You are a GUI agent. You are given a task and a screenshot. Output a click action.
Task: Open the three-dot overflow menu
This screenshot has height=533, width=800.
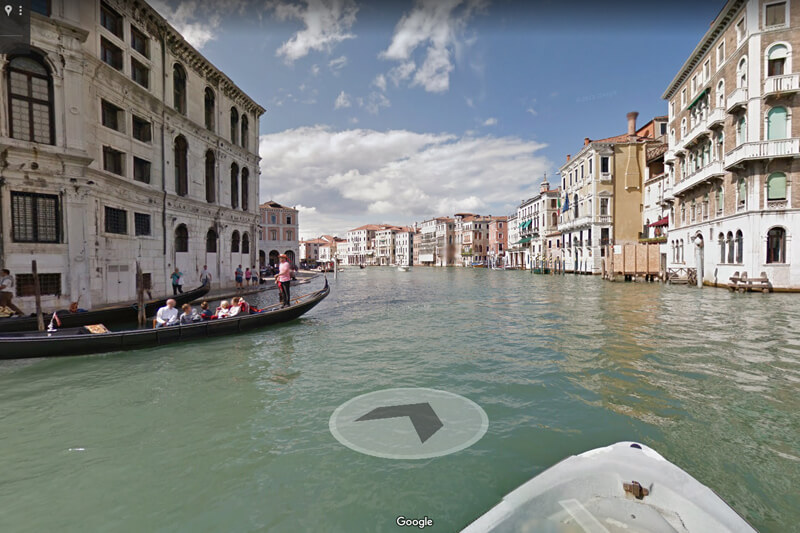pos(20,11)
